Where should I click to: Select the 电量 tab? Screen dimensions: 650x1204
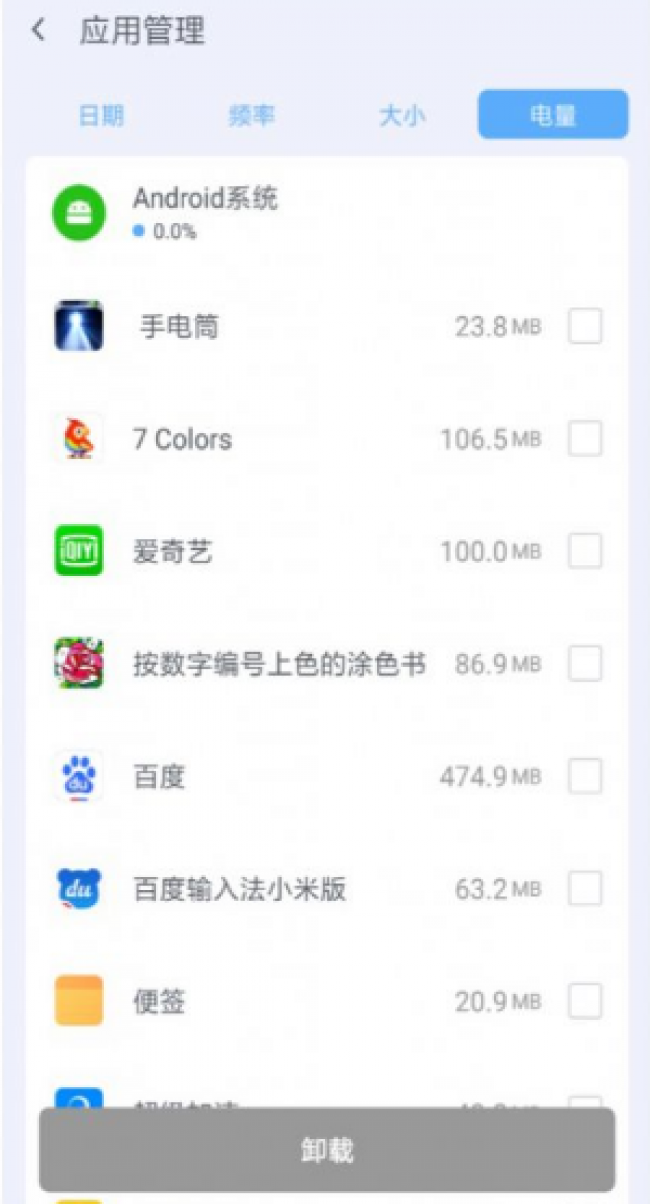[x=553, y=115]
